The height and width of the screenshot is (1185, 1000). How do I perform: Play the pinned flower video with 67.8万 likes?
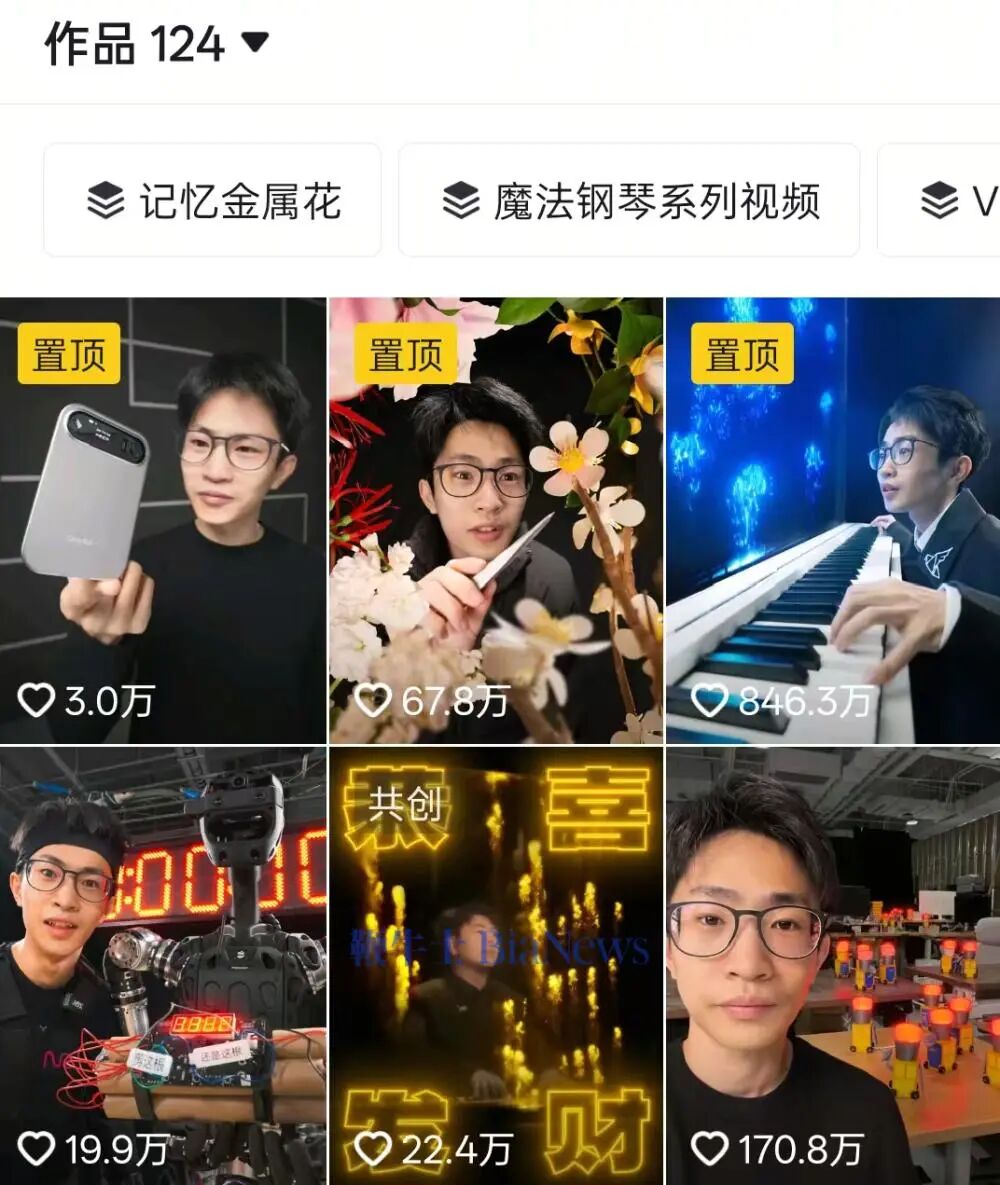tap(496, 520)
